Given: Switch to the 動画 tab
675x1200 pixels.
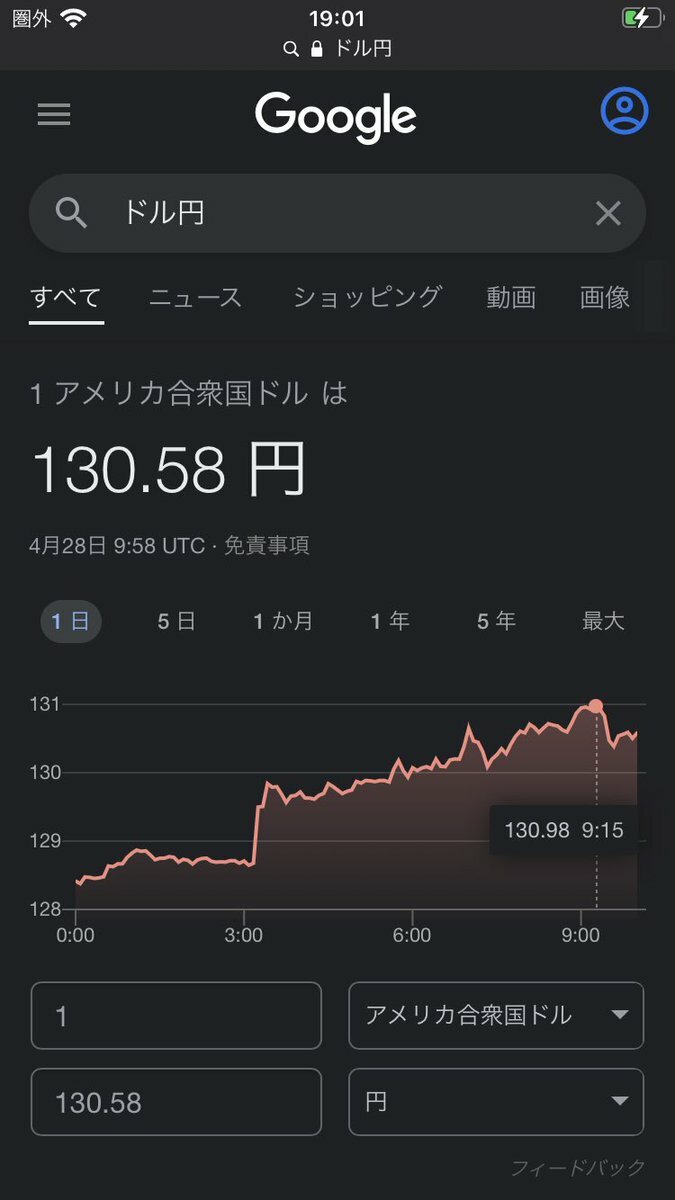Looking at the screenshot, I should pyautogui.click(x=511, y=297).
